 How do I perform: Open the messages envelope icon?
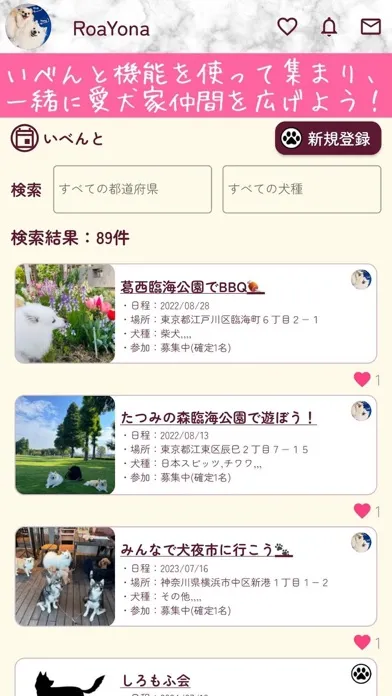pos(371,27)
